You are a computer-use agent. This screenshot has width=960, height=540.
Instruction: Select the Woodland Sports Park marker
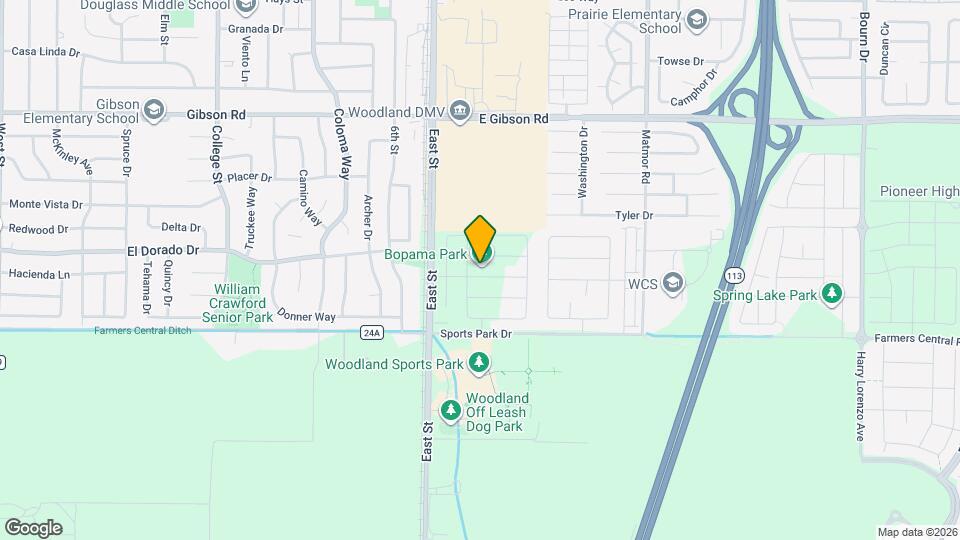click(x=480, y=363)
